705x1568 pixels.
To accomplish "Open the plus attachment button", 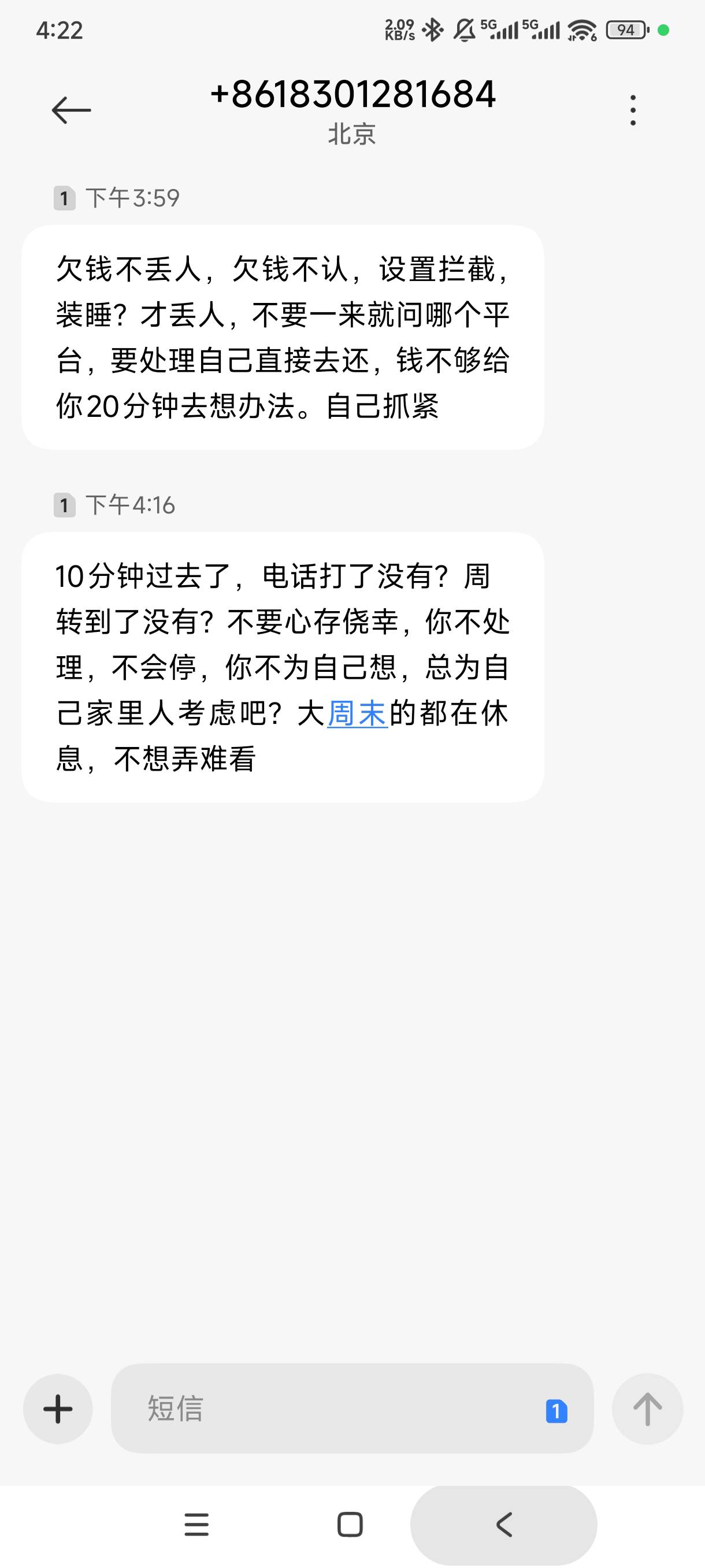I will pos(58,1409).
